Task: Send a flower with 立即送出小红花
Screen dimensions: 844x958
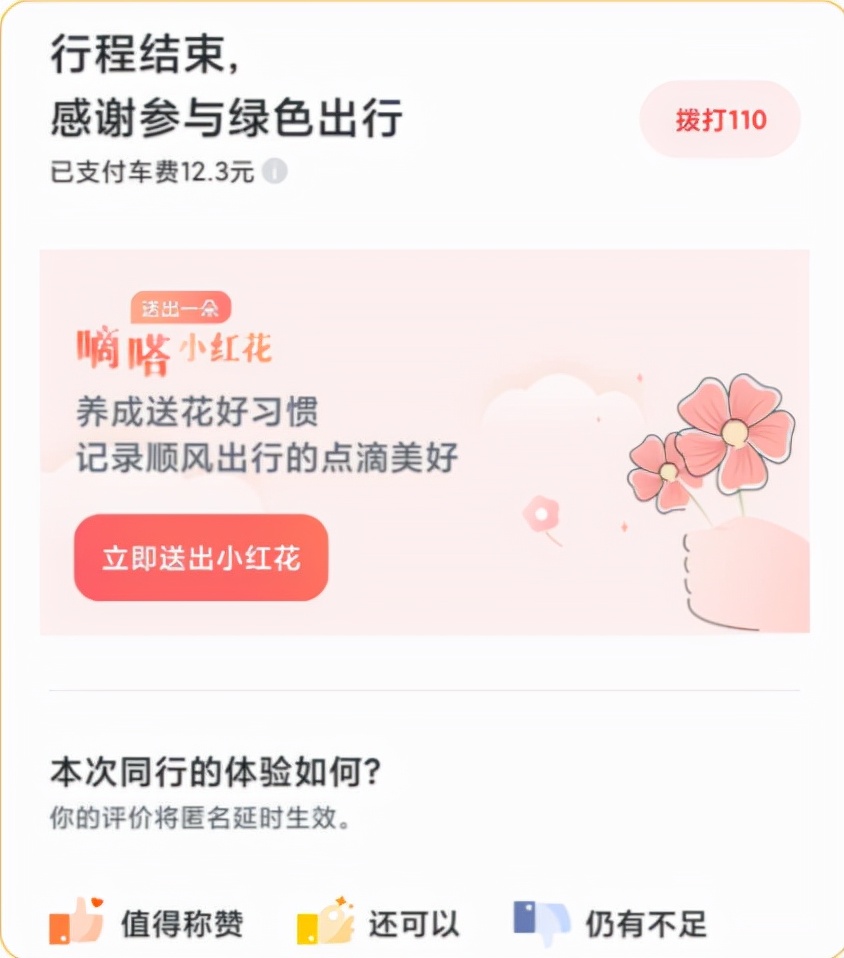Action: click(x=201, y=558)
